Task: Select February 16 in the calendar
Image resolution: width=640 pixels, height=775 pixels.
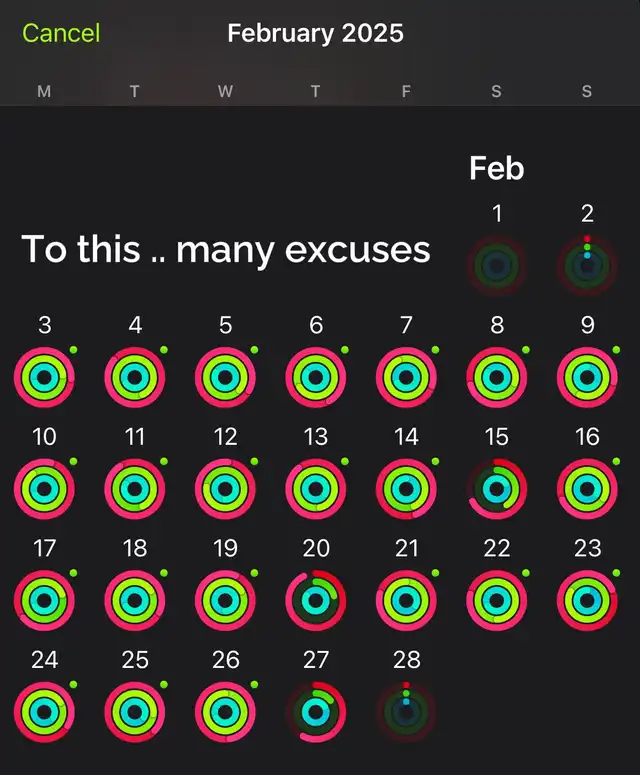Action: point(587,489)
